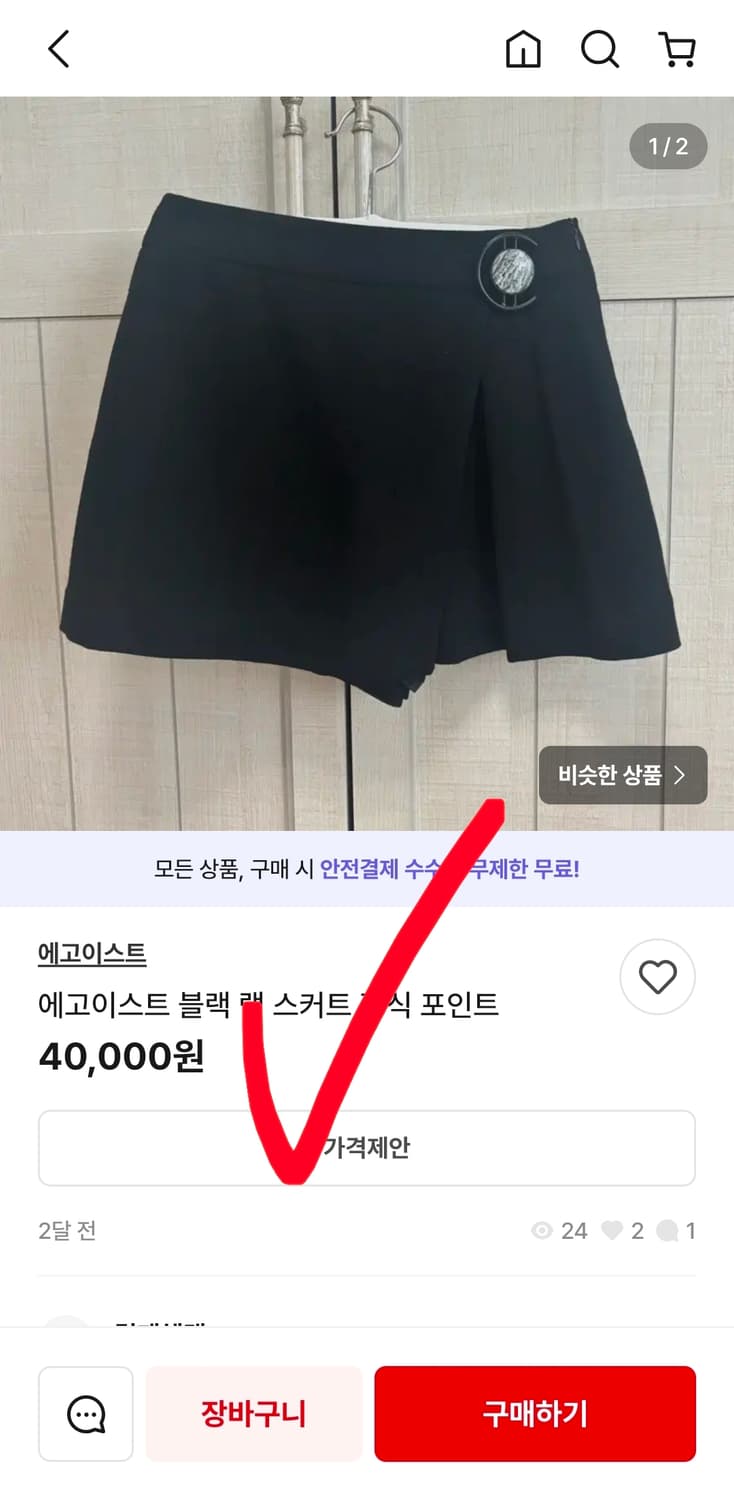Tap the 가격제안 price offer button
Image resolution: width=734 pixels, height=1500 pixels.
pos(367,1148)
